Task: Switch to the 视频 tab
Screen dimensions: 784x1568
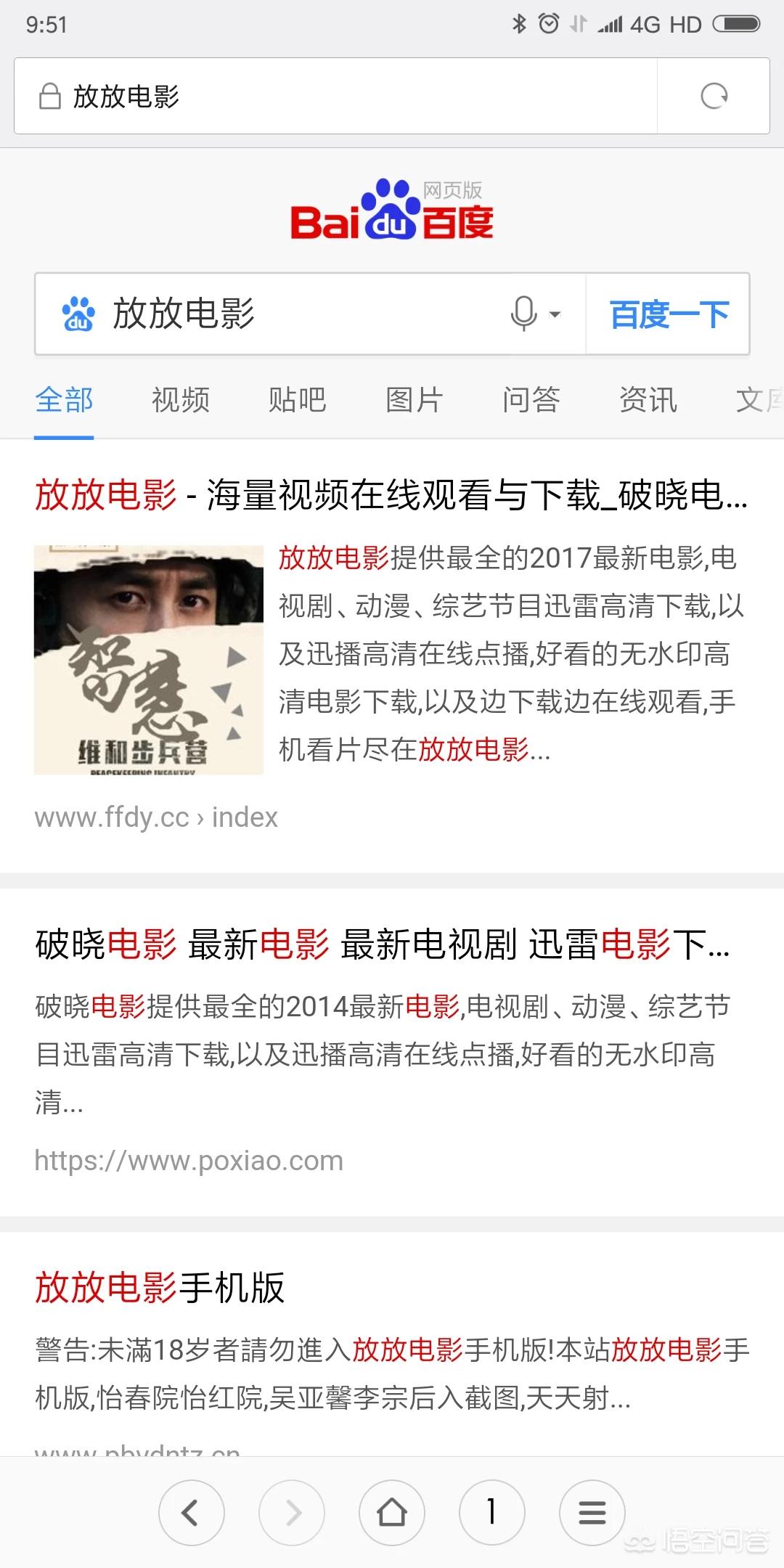Action: (181, 400)
